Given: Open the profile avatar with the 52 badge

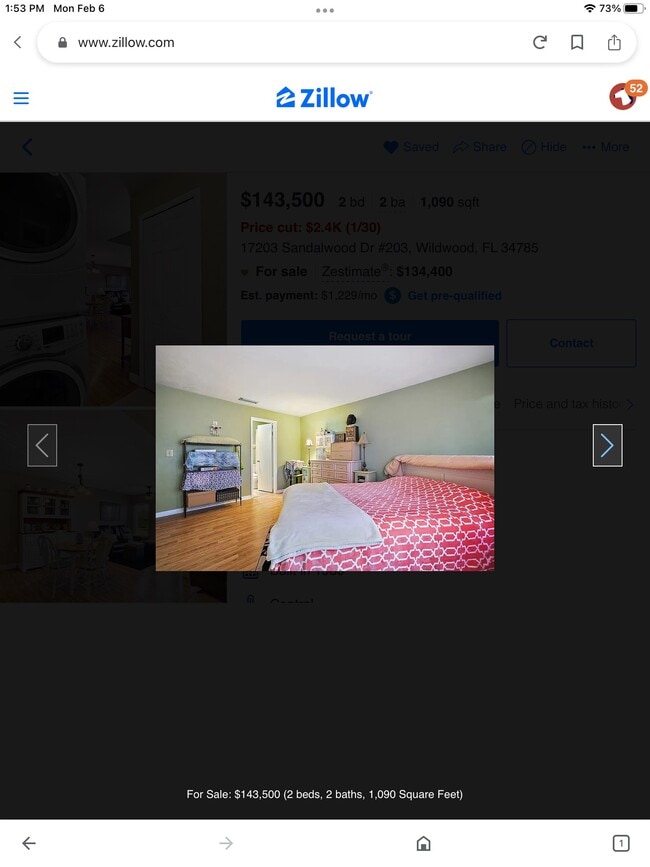Looking at the screenshot, I should [x=622, y=97].
